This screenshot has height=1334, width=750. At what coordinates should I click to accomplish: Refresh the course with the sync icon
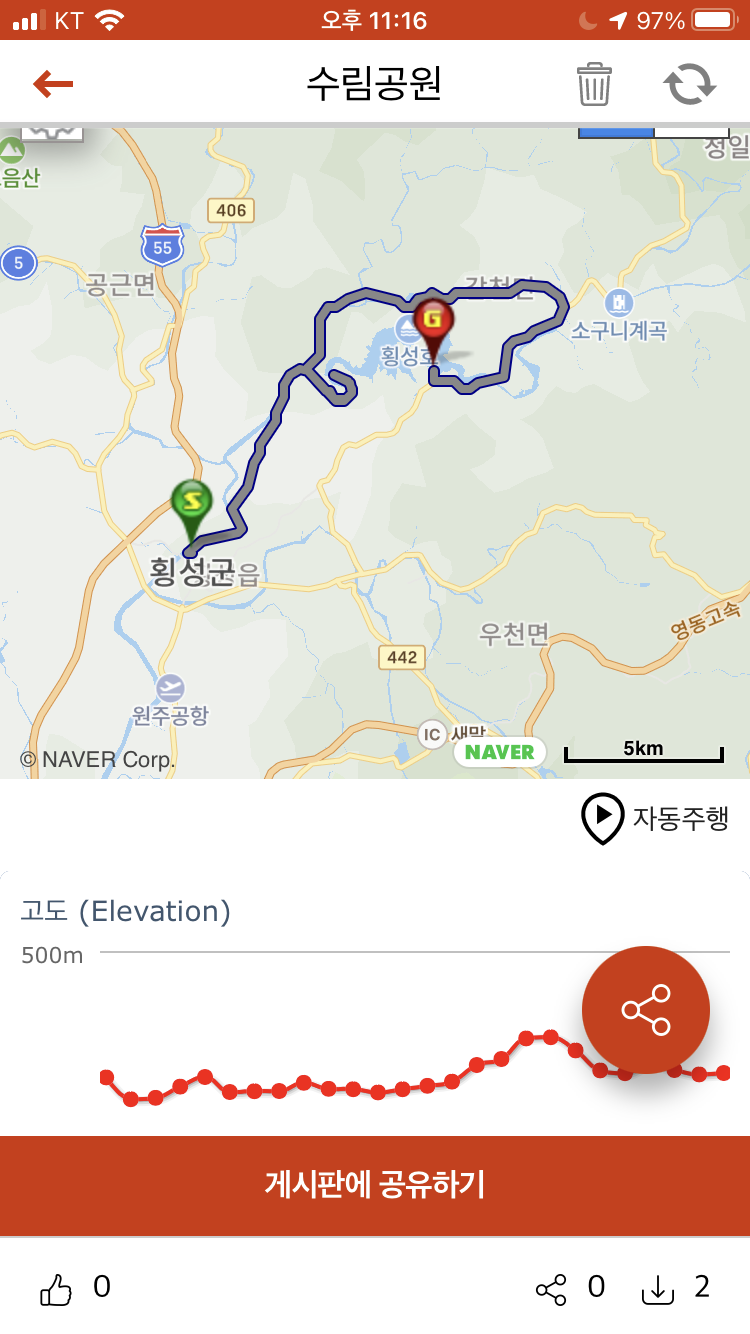[x=690, y=84]
